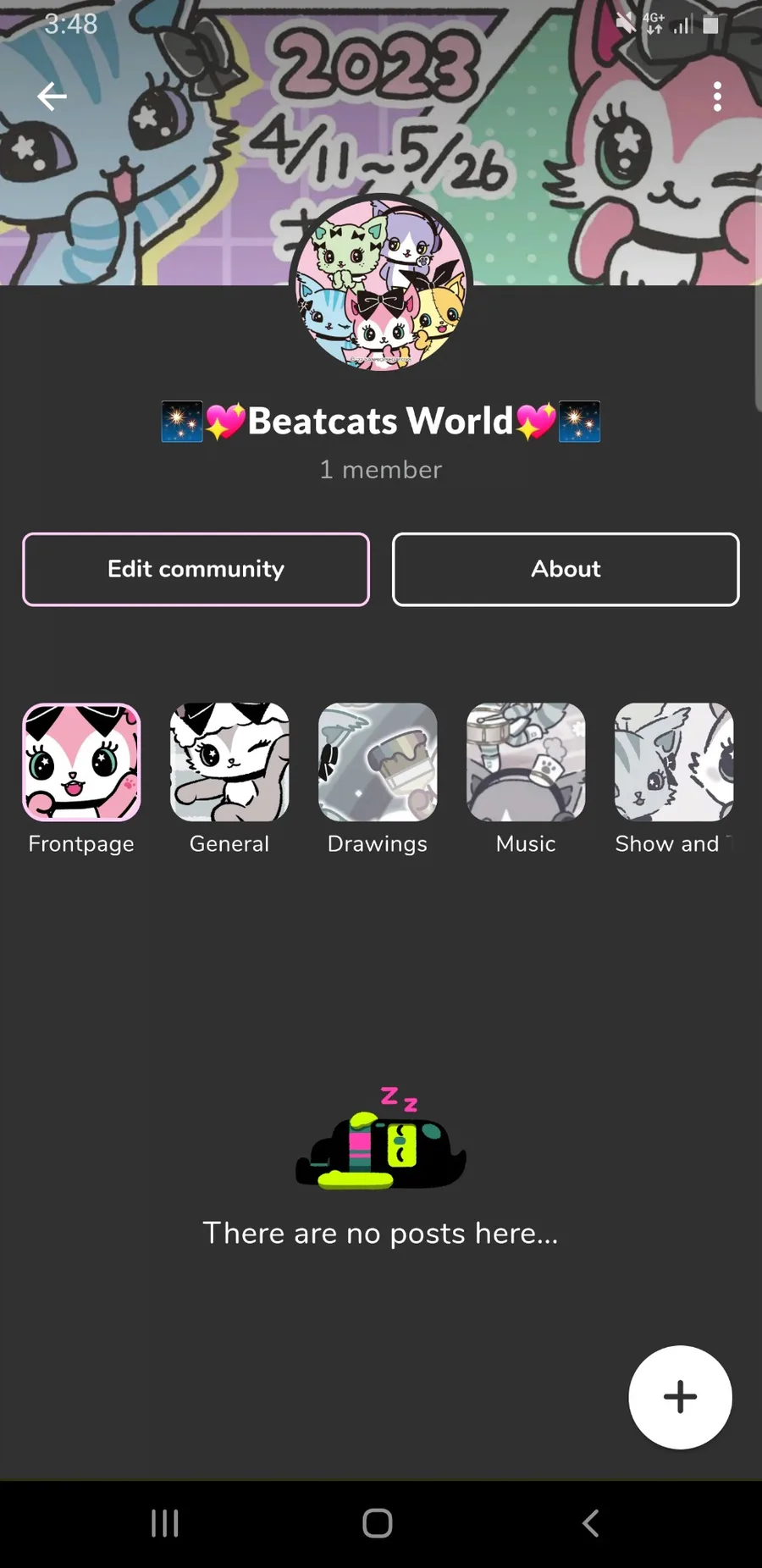
Task: Go back using the top arrow
Action: click(x=52, y=97)
